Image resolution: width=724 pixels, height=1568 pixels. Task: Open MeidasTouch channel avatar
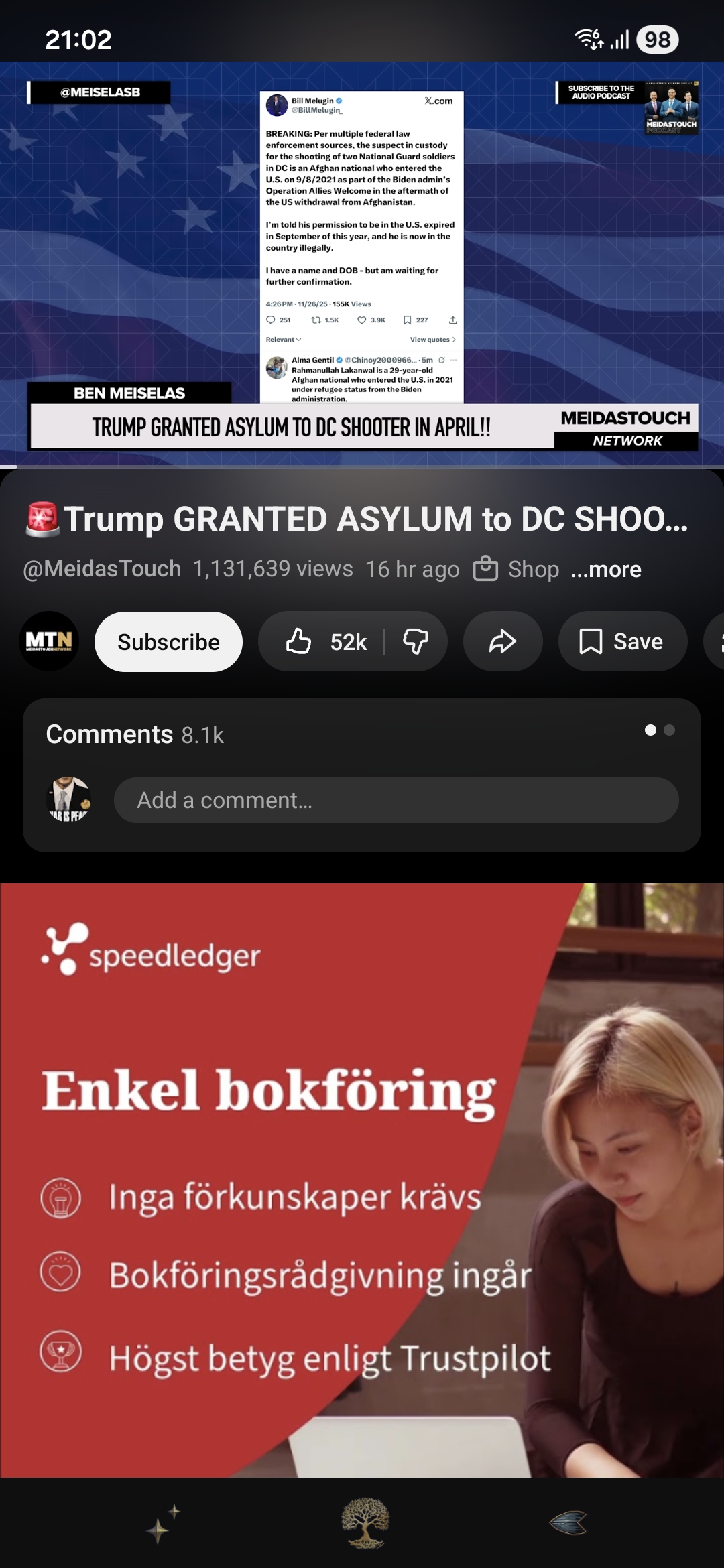coord(49,642)
